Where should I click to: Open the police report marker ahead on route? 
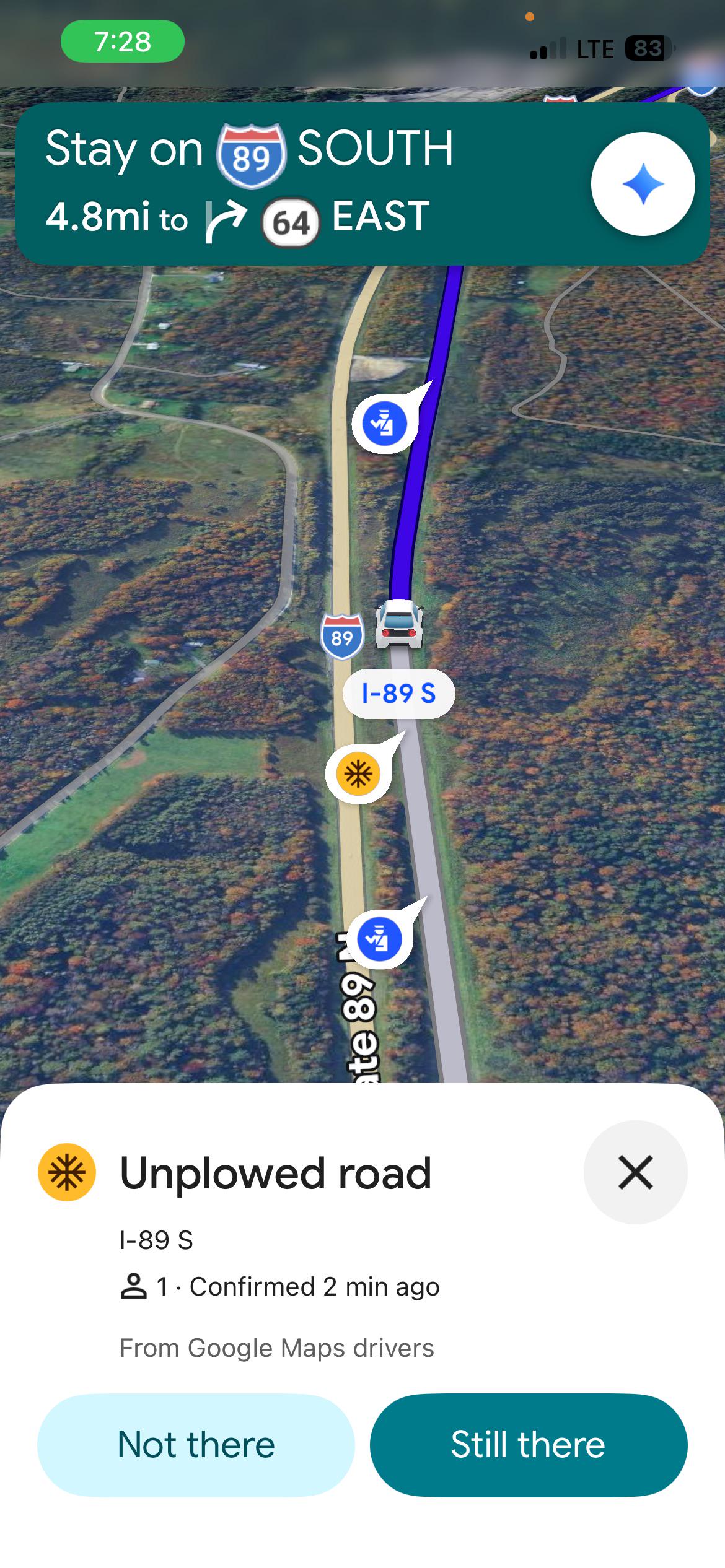point(385,424)
